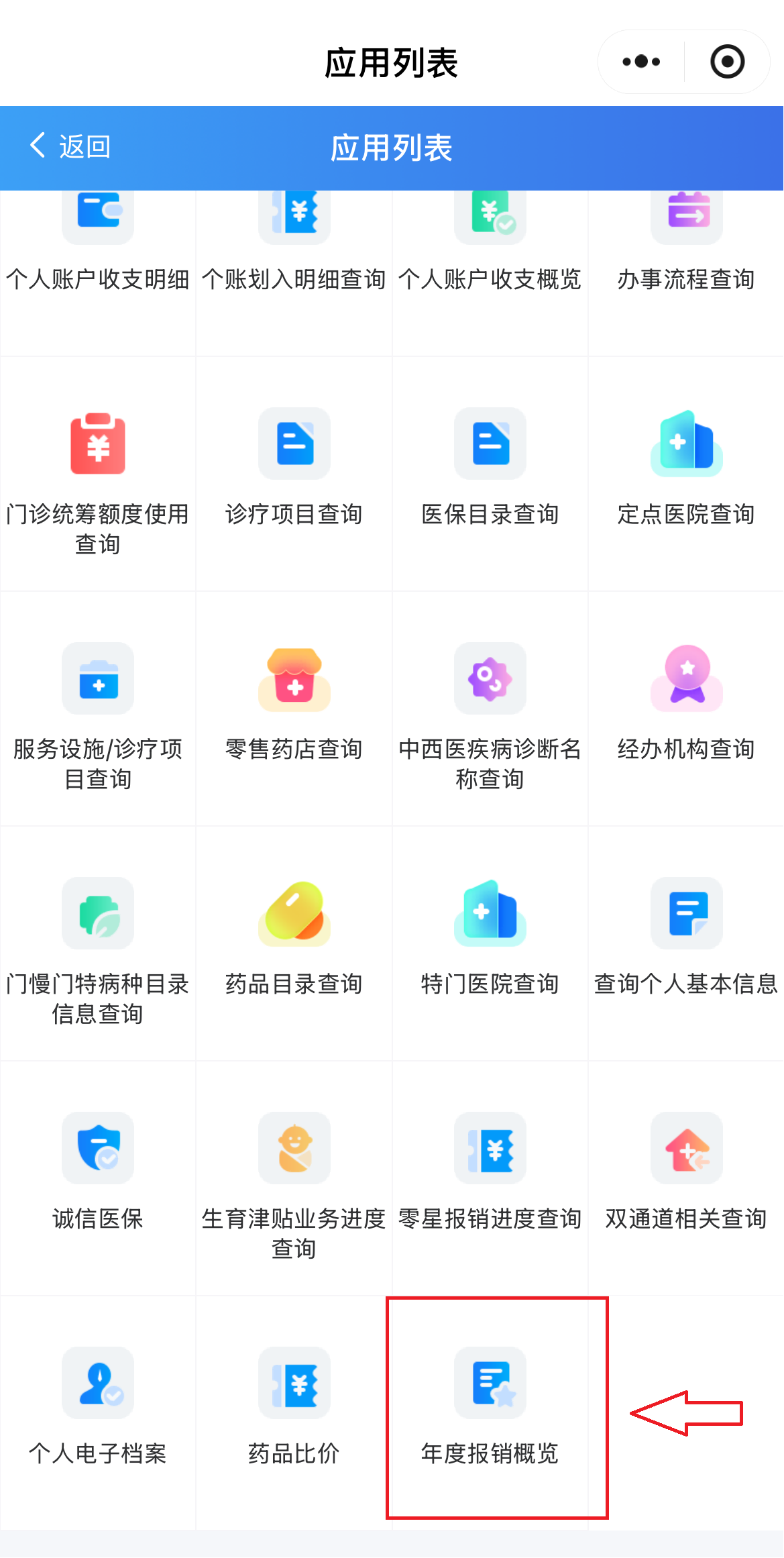784x1558 pixels.
Task: Tap 诊疗项目查询
Action: pos(294,470)
